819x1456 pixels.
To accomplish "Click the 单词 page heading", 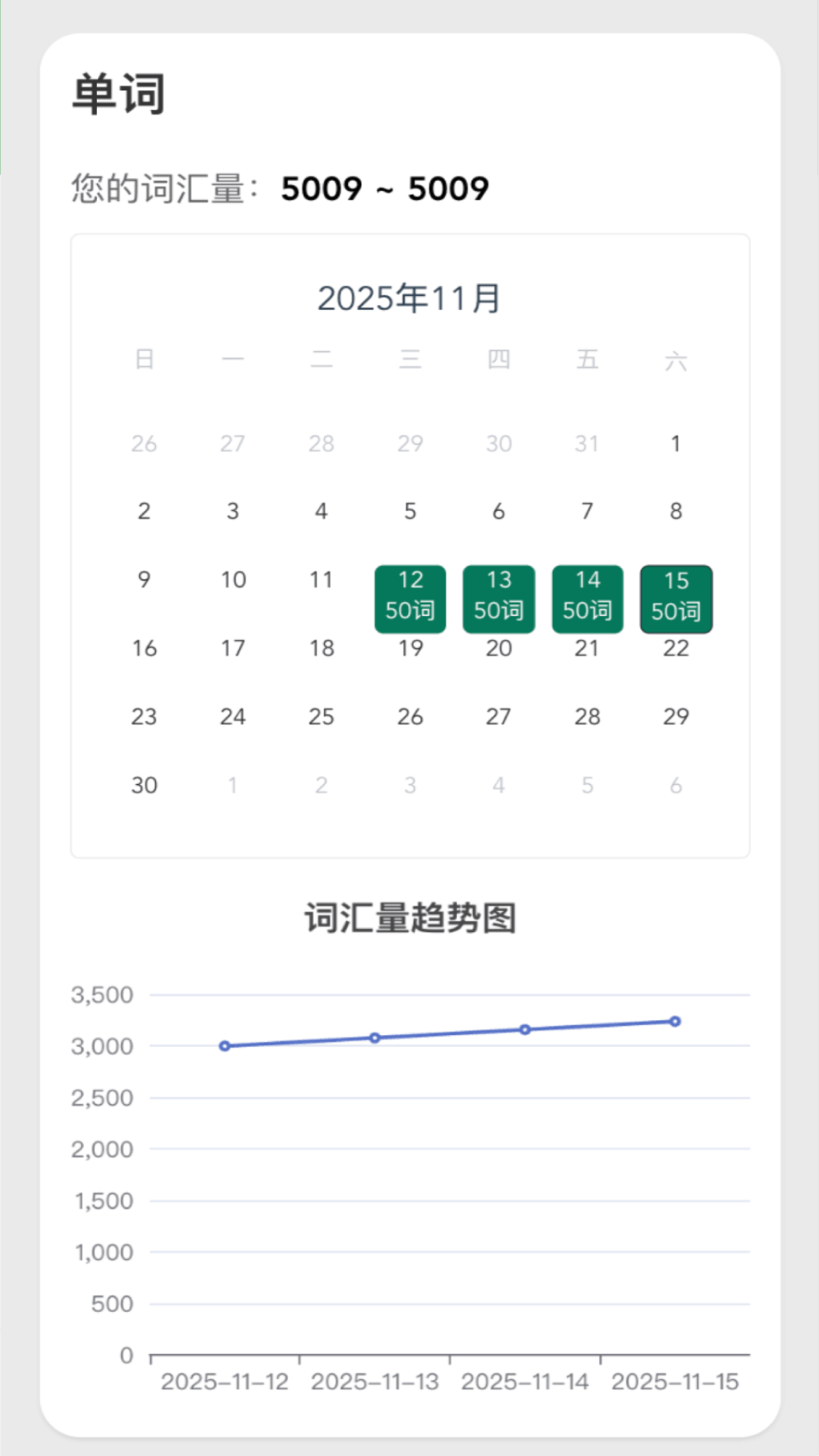I will pos(118,93).
